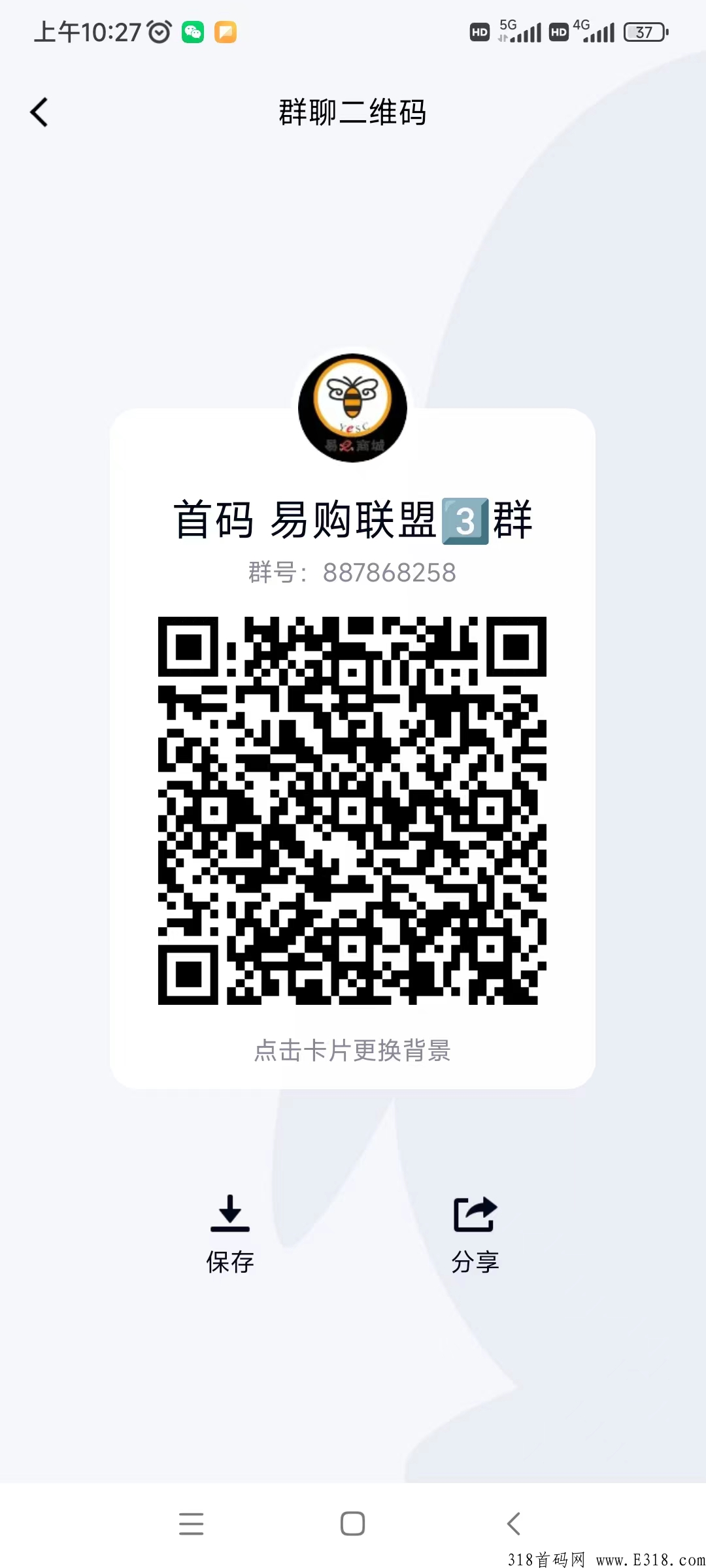Tap the QR card to change its background

click(x=352, y=1050)
